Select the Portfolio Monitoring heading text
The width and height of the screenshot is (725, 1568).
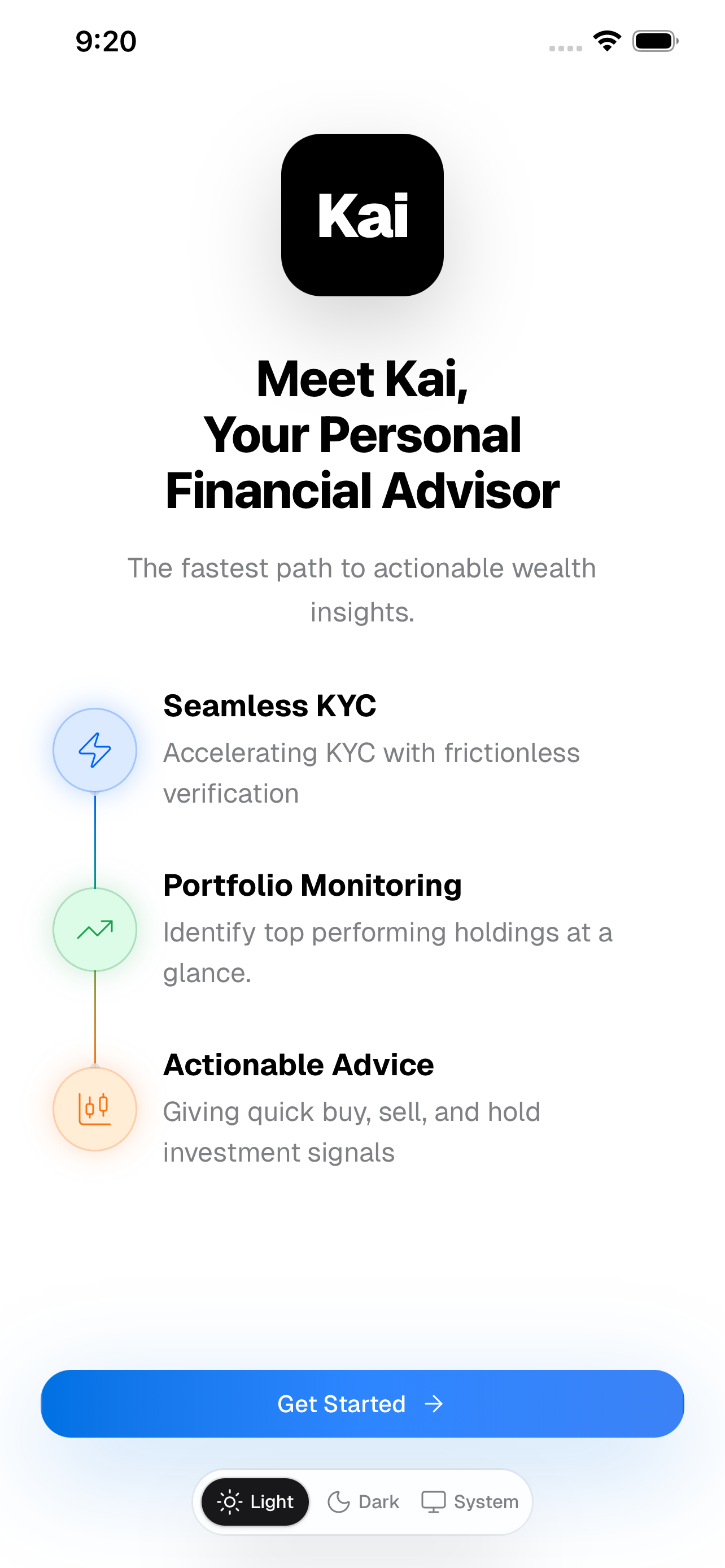(313, 886)
